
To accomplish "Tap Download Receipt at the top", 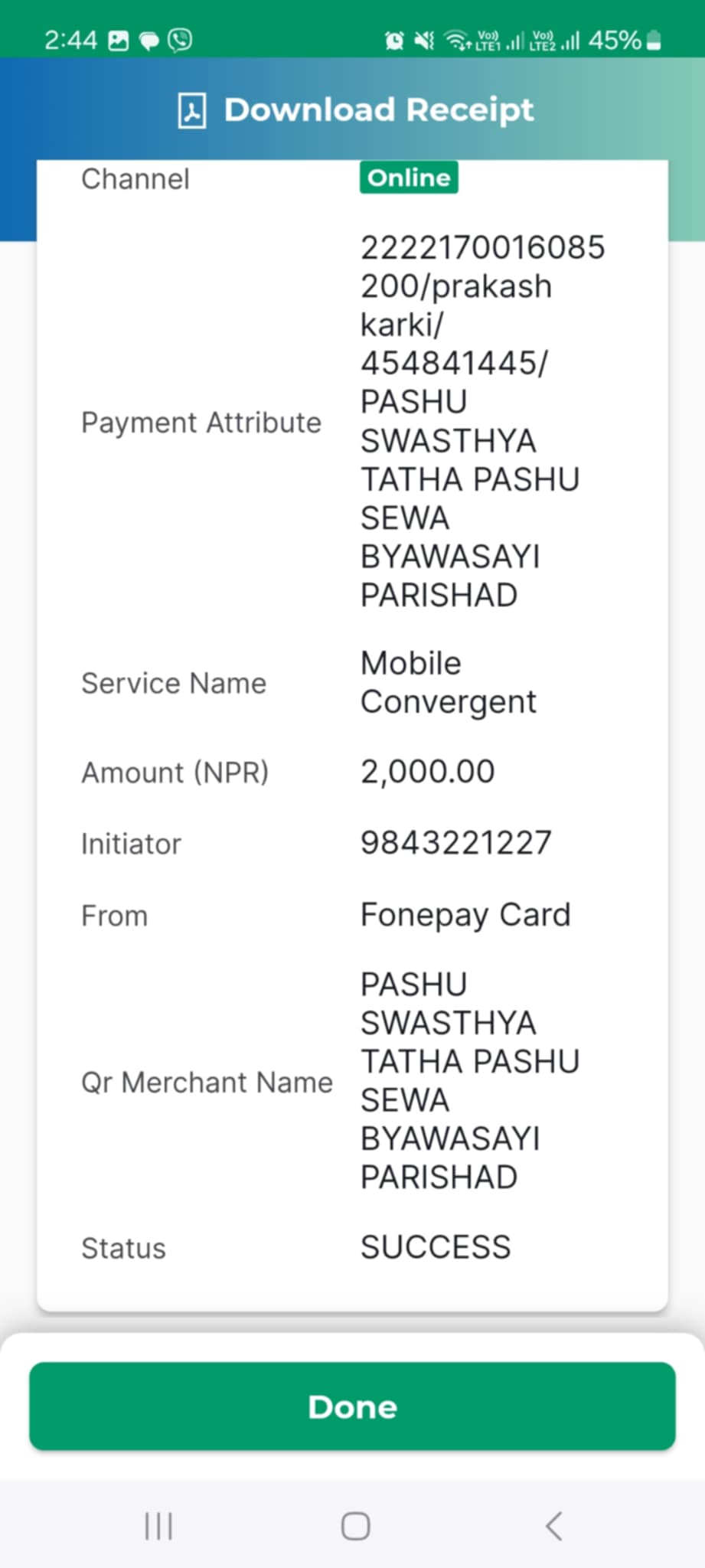I will 355,110.
